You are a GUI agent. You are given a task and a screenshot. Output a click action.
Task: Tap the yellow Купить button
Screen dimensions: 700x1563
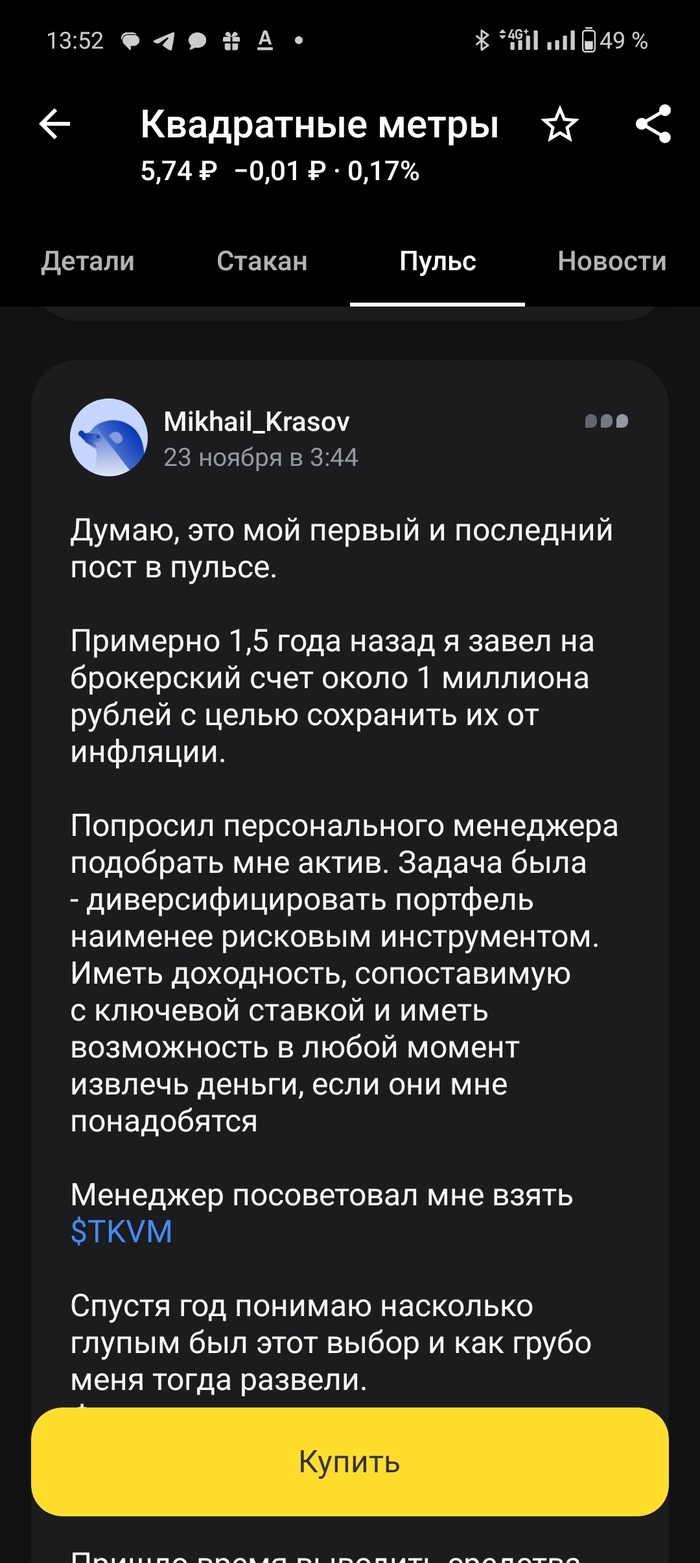pyautogui.click(x=349, y=1462)
